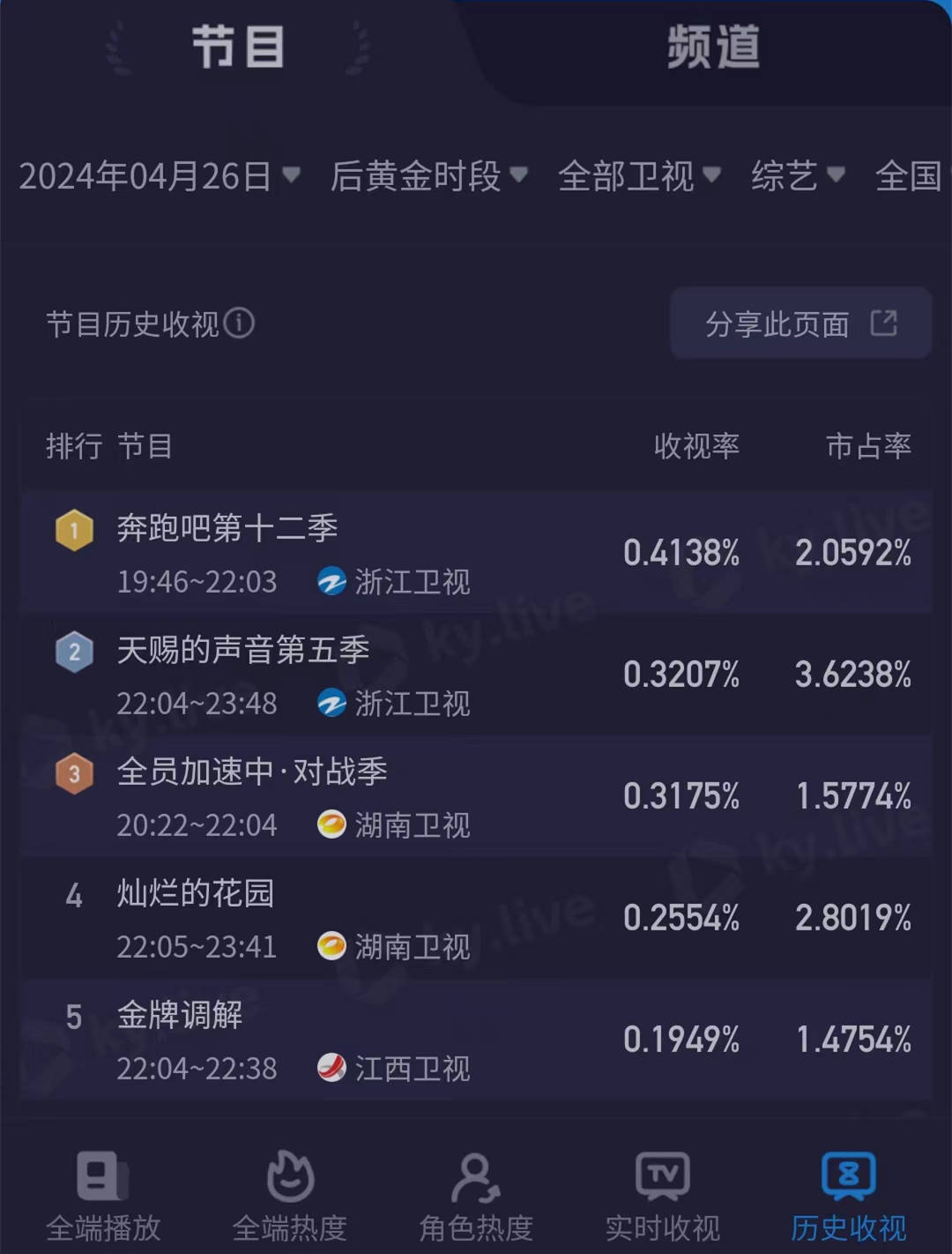View details for 全员加速中·对战季

(476, 796)
